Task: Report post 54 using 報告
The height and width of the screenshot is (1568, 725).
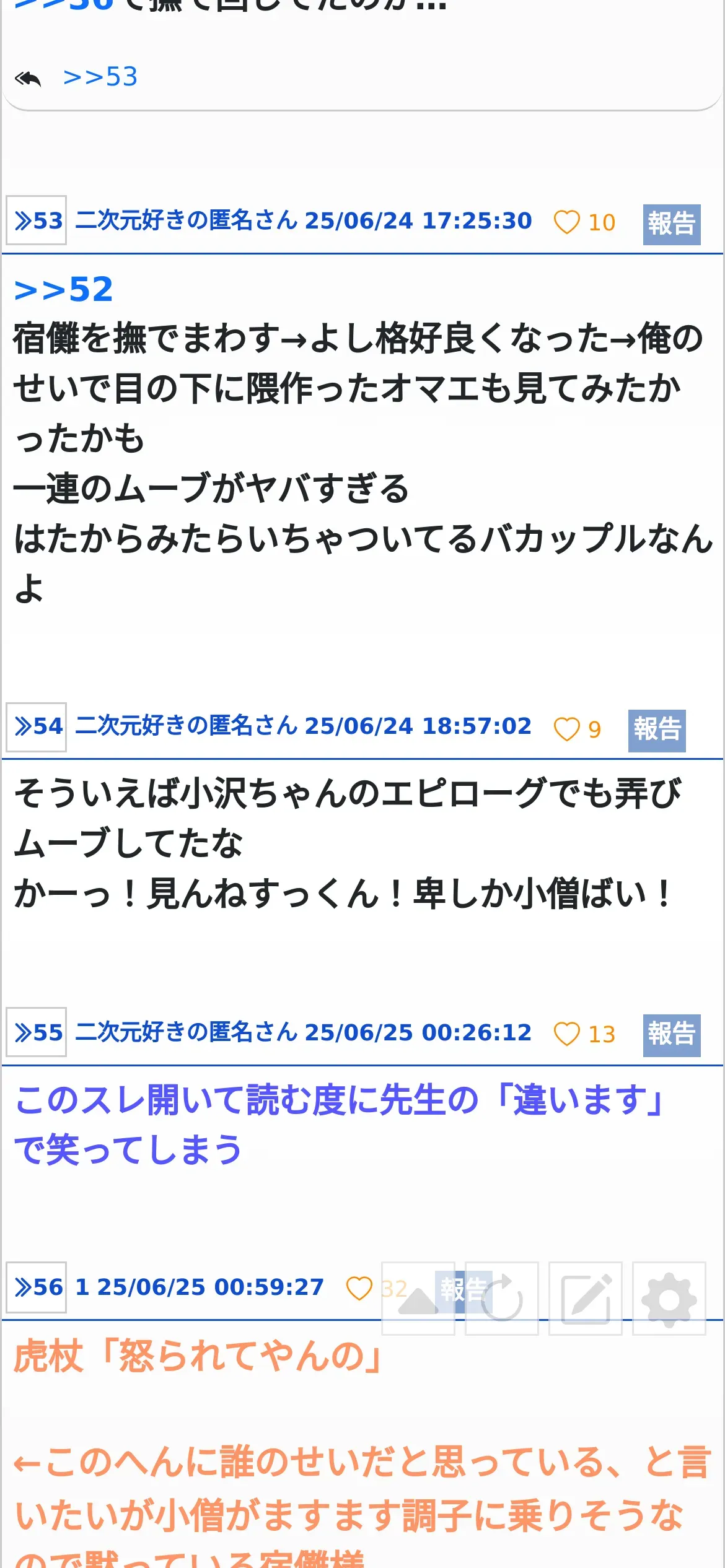Action: [x=657, y=731]
